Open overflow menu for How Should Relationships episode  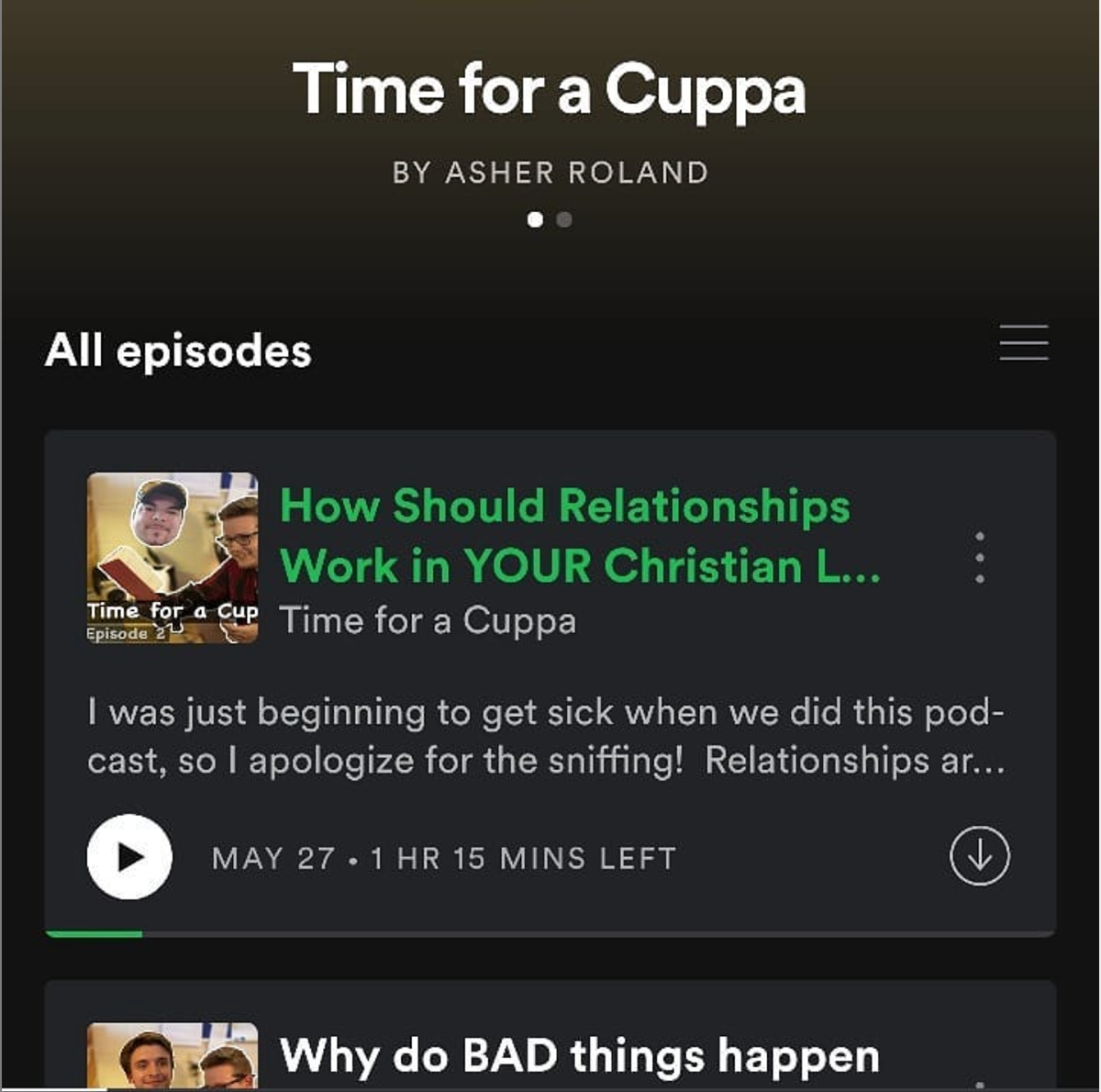[980, 557]
